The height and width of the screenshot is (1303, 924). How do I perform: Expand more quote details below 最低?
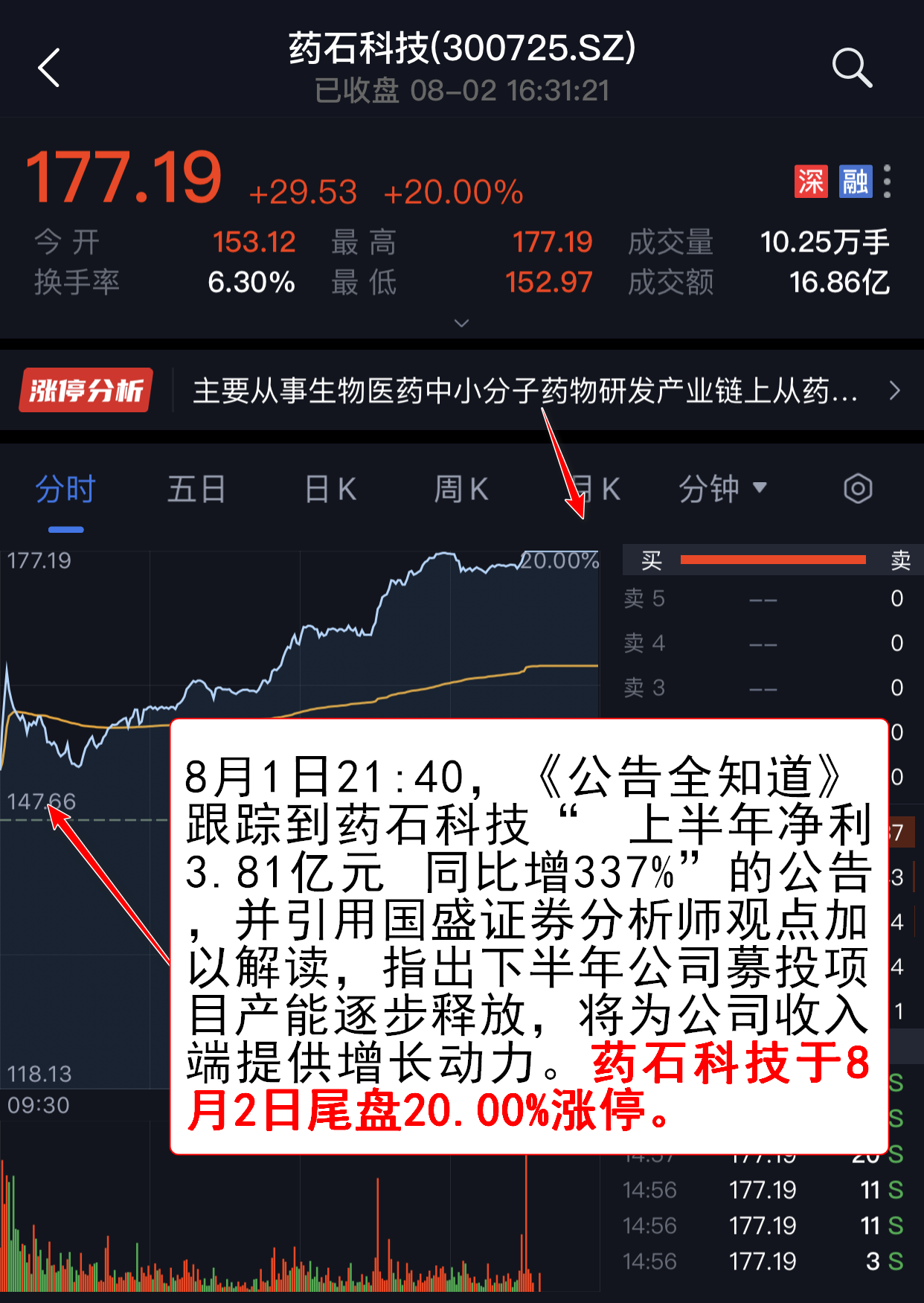click(x=461, y=323)
